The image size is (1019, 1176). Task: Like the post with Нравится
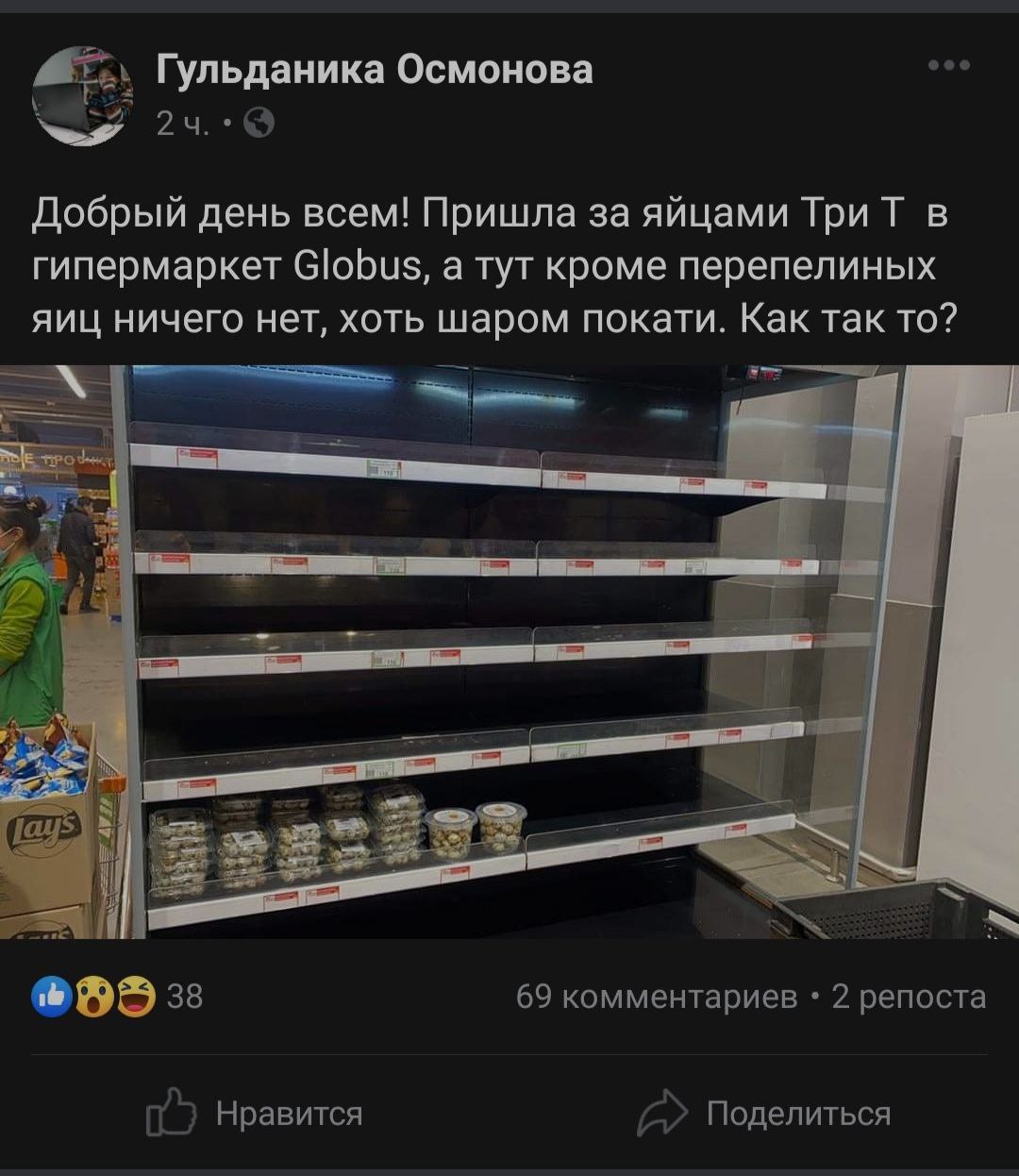click(x=256, y=1114)
